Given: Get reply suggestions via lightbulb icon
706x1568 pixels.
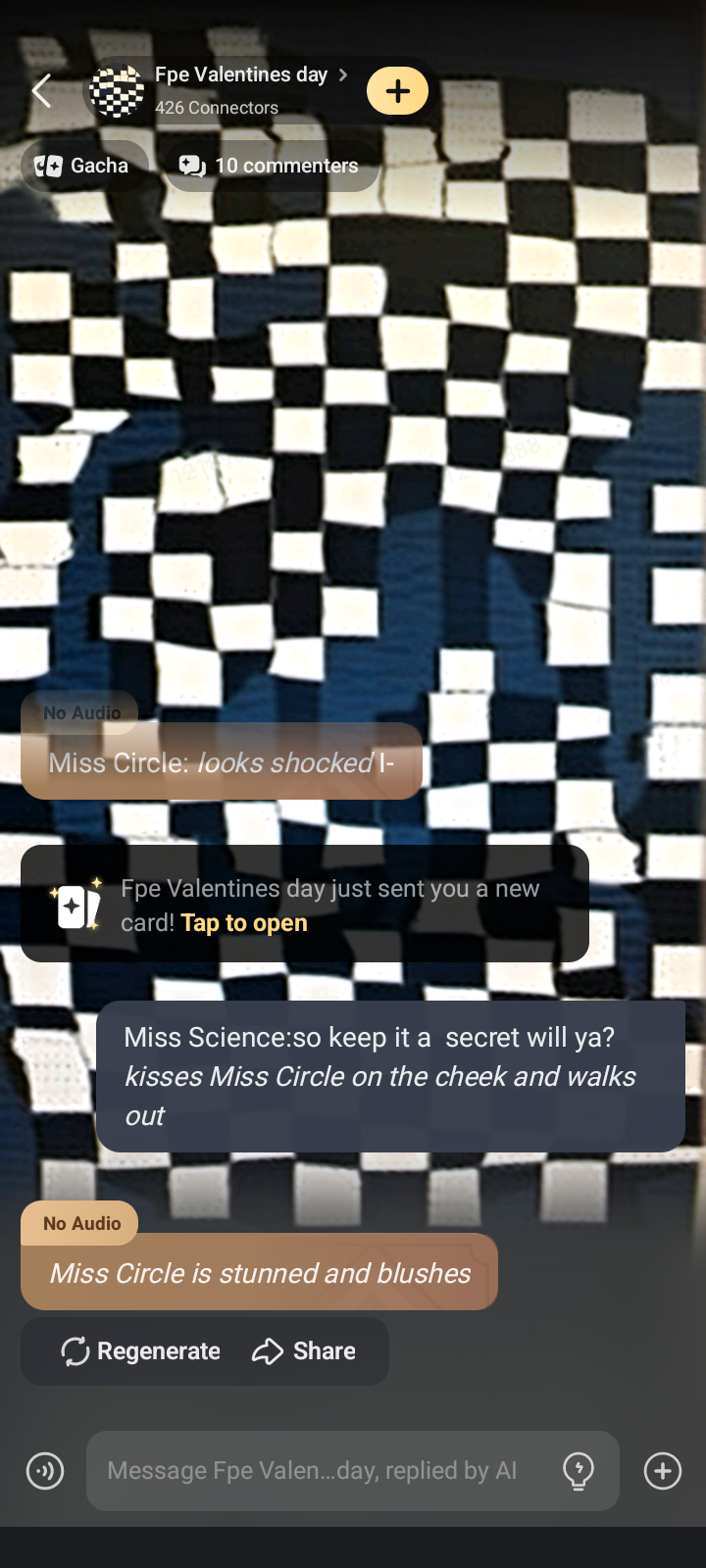Looking at the screenshot, I should tap(579, 1470).
